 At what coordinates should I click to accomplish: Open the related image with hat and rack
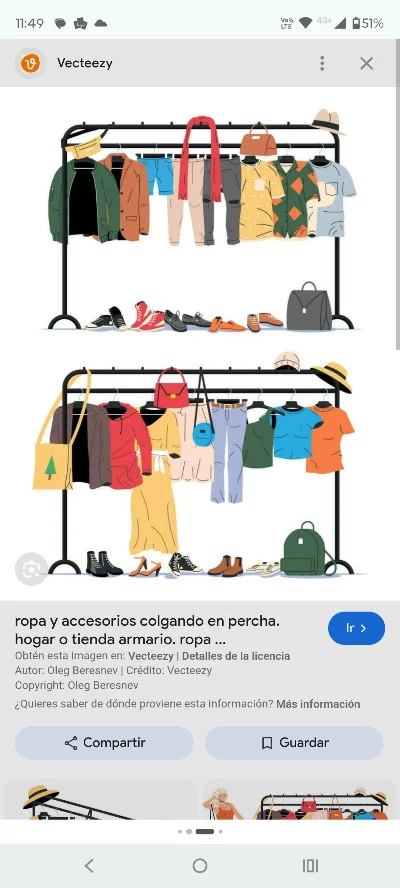coord(101,799)
